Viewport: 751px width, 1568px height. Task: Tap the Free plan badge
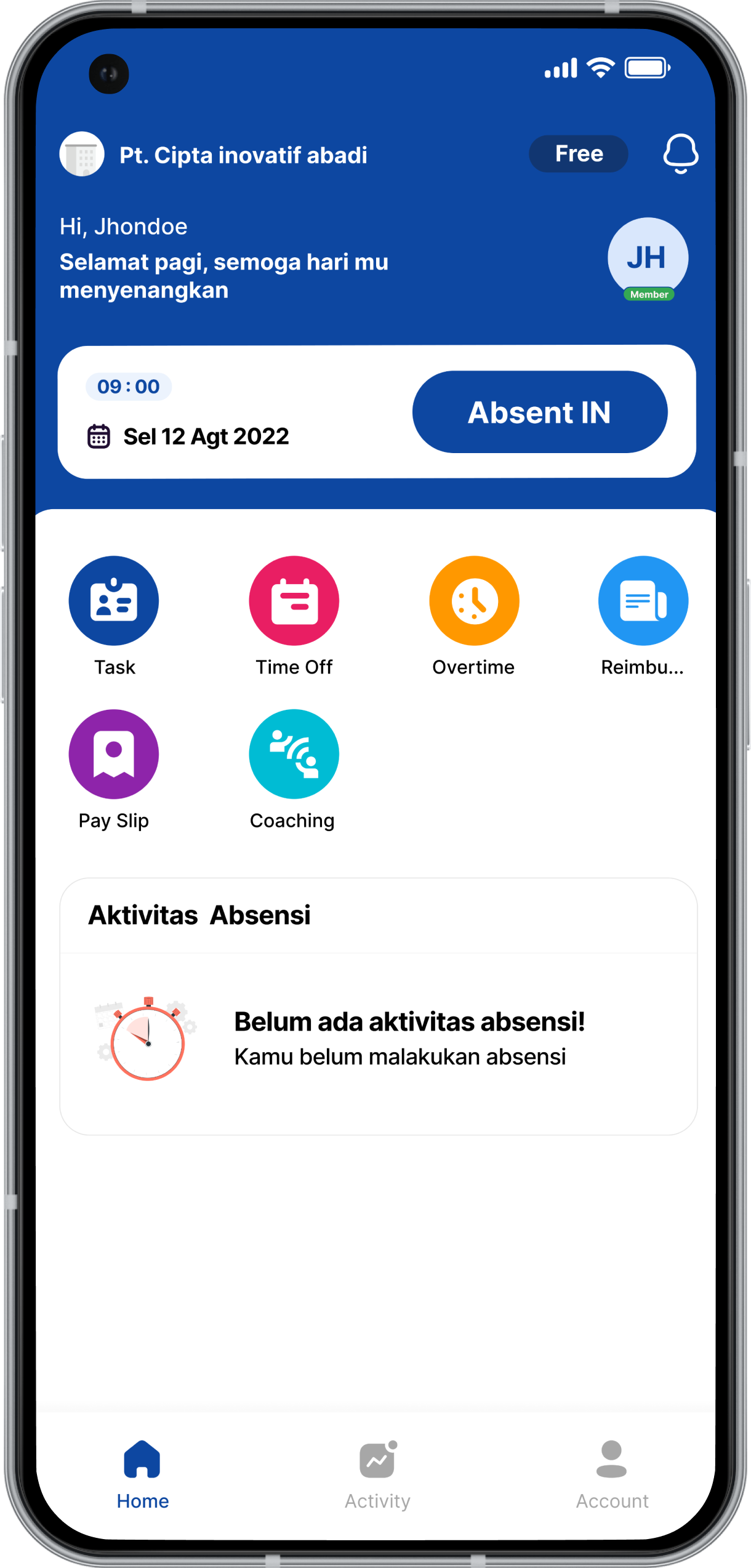[x=578, y=154]
